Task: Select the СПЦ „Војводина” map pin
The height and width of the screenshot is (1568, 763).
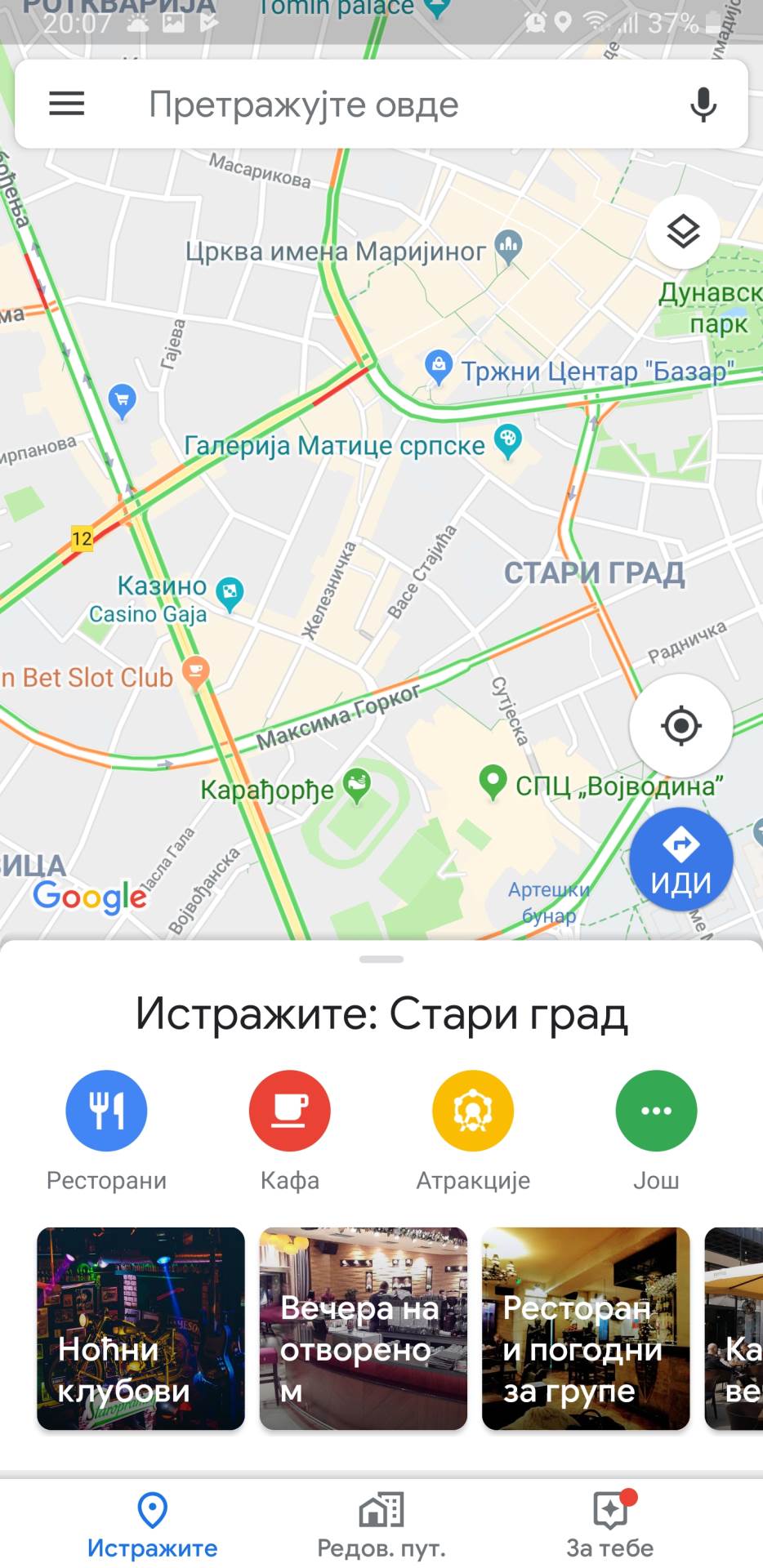Action: pos(493,782)
